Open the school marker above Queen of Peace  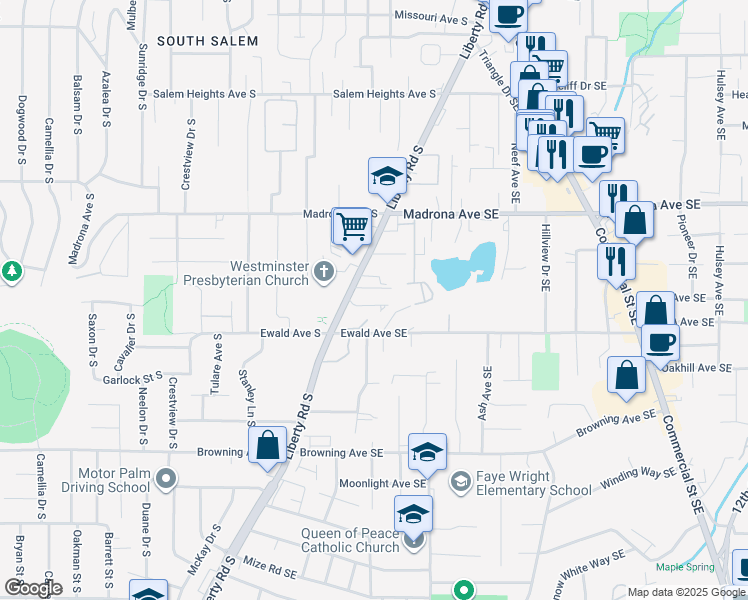pos(413,515)
